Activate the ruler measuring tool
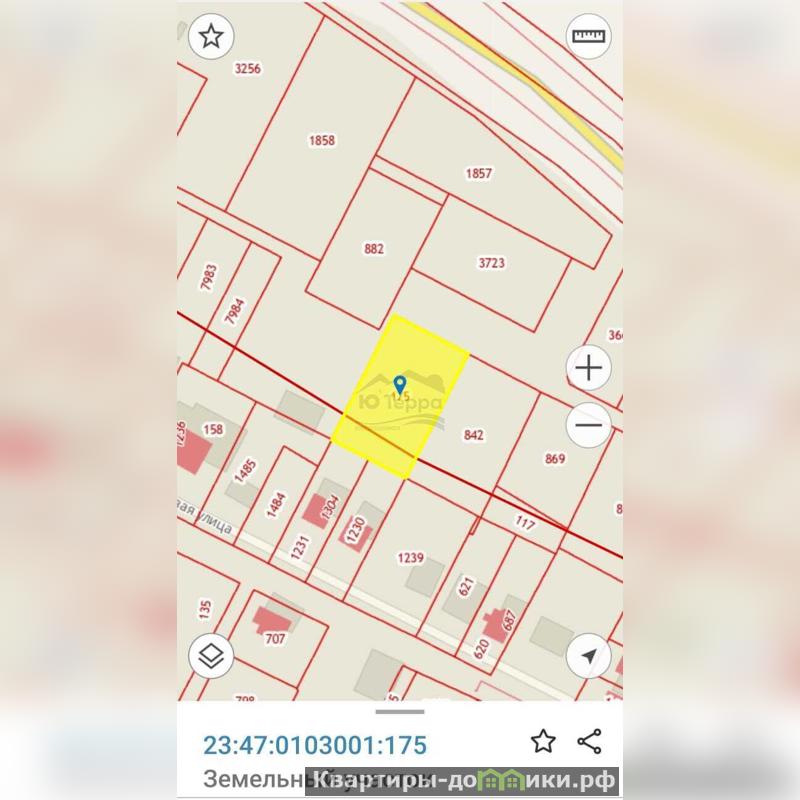This screenshot has width=800, height=800. click(589, 37)
